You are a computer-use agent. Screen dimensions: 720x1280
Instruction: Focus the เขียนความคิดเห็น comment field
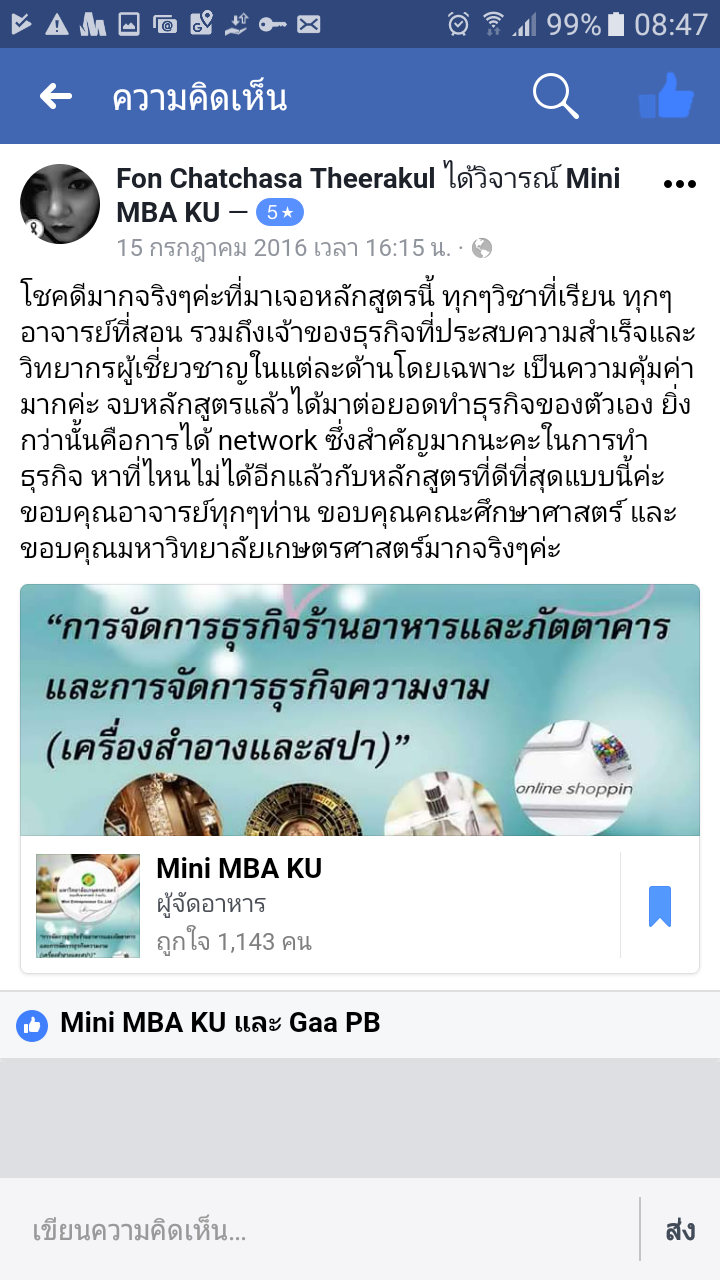[320, 1230]
